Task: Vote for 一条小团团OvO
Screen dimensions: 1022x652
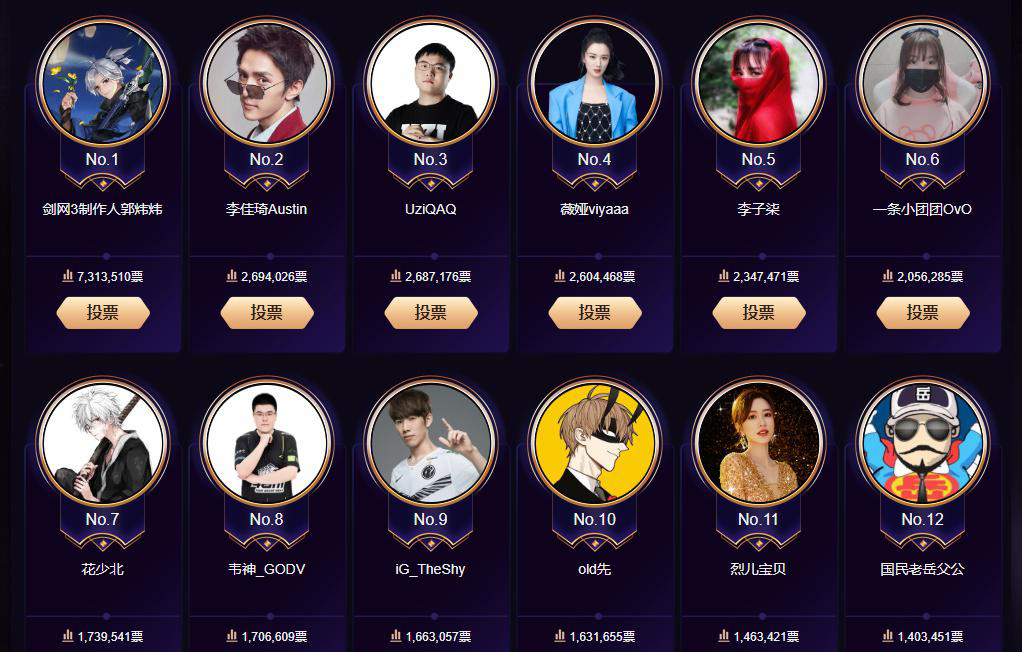Action: 923,312
